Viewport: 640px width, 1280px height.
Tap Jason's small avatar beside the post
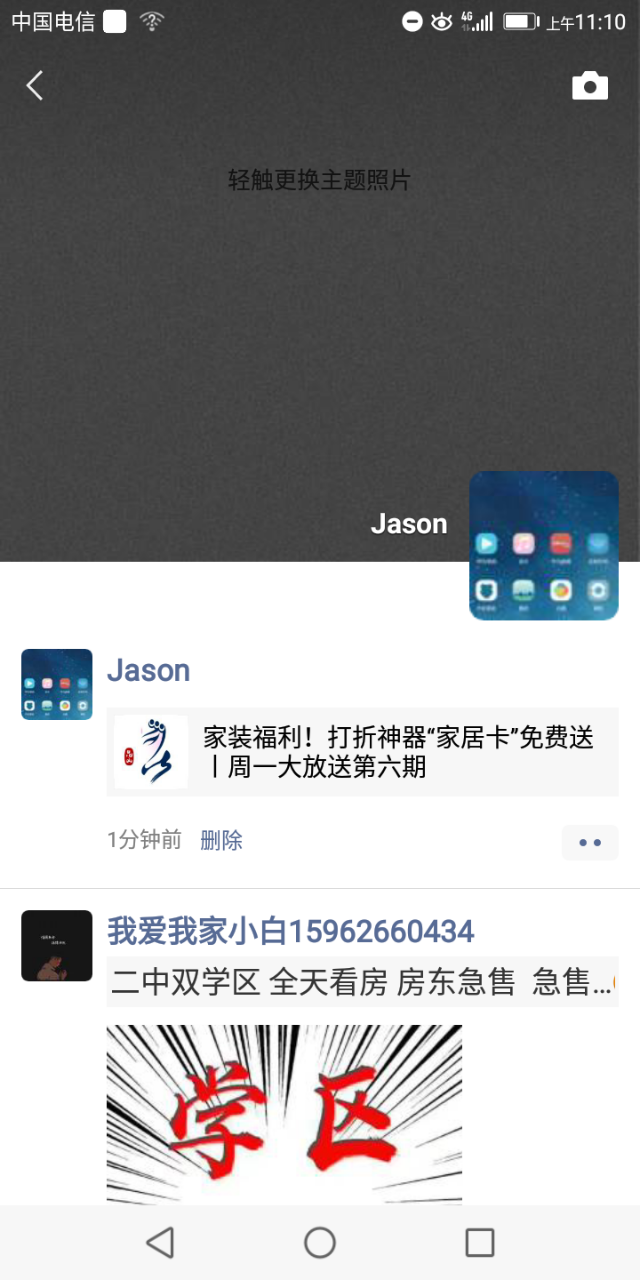[57, 684]
